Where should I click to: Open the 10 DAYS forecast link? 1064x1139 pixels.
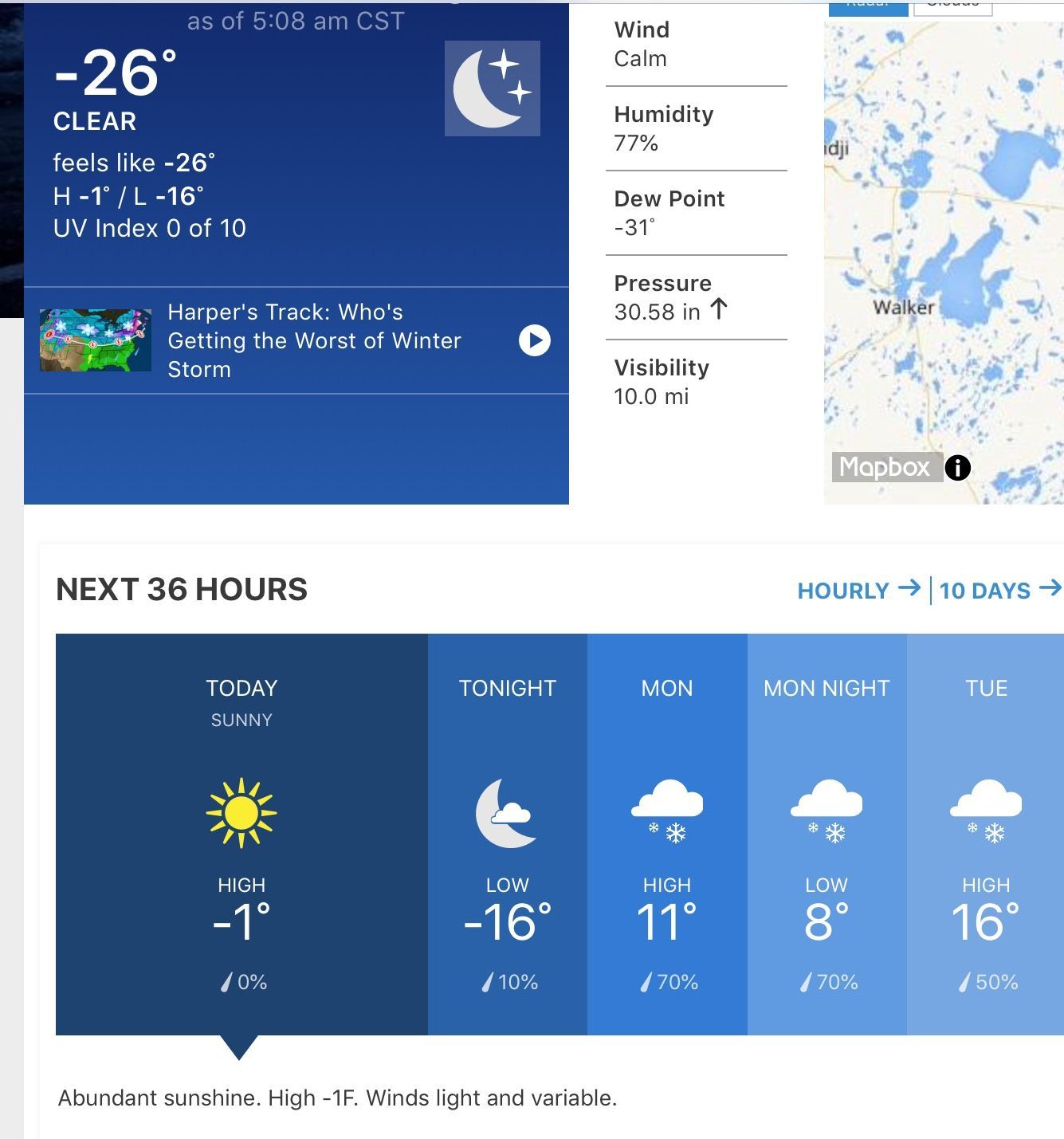pyautogui.click(x=999, y=591)
